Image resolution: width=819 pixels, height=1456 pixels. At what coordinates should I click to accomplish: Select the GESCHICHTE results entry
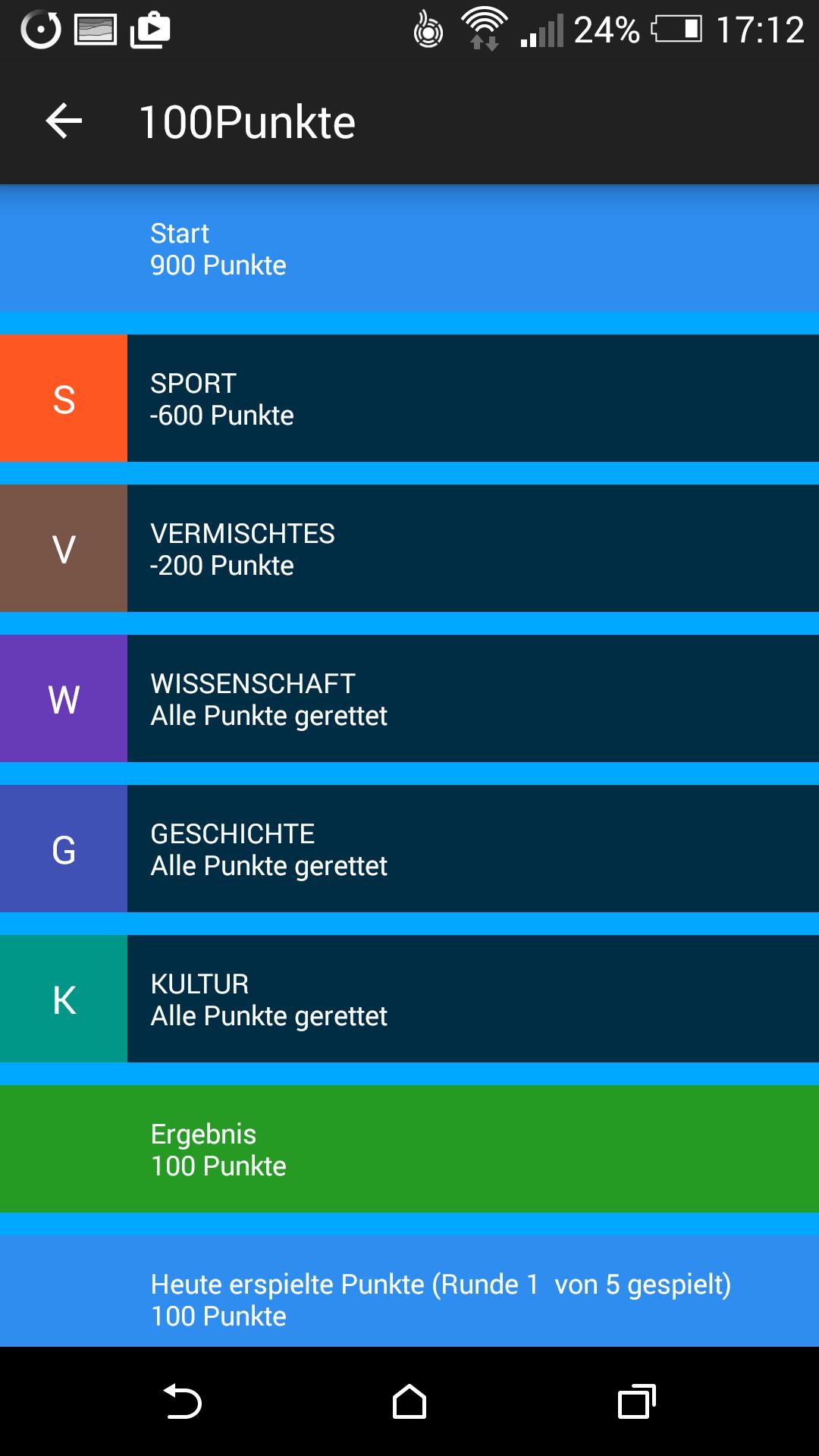point(470,848)
